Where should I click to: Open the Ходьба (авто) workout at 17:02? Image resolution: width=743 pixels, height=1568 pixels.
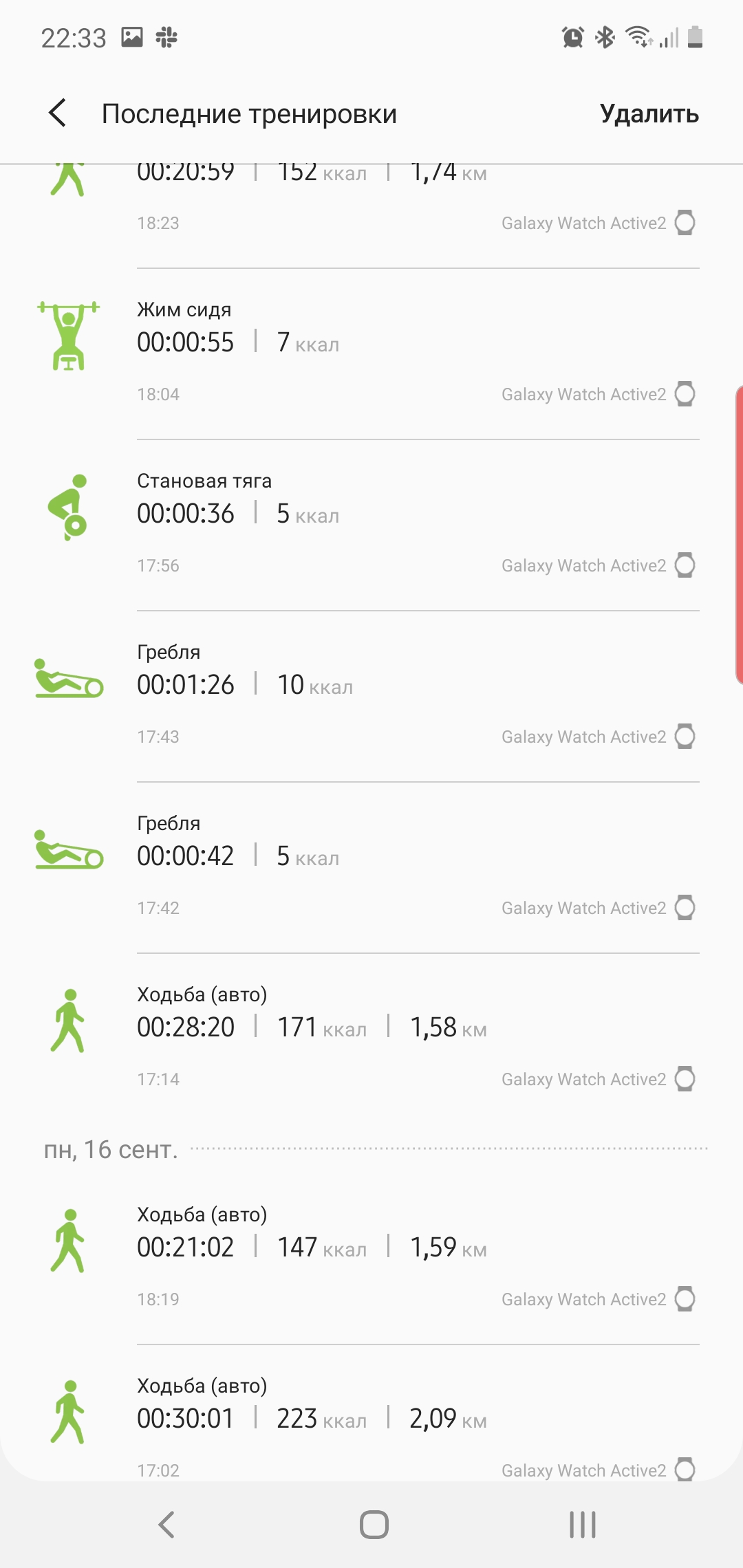coord(371,1424)
